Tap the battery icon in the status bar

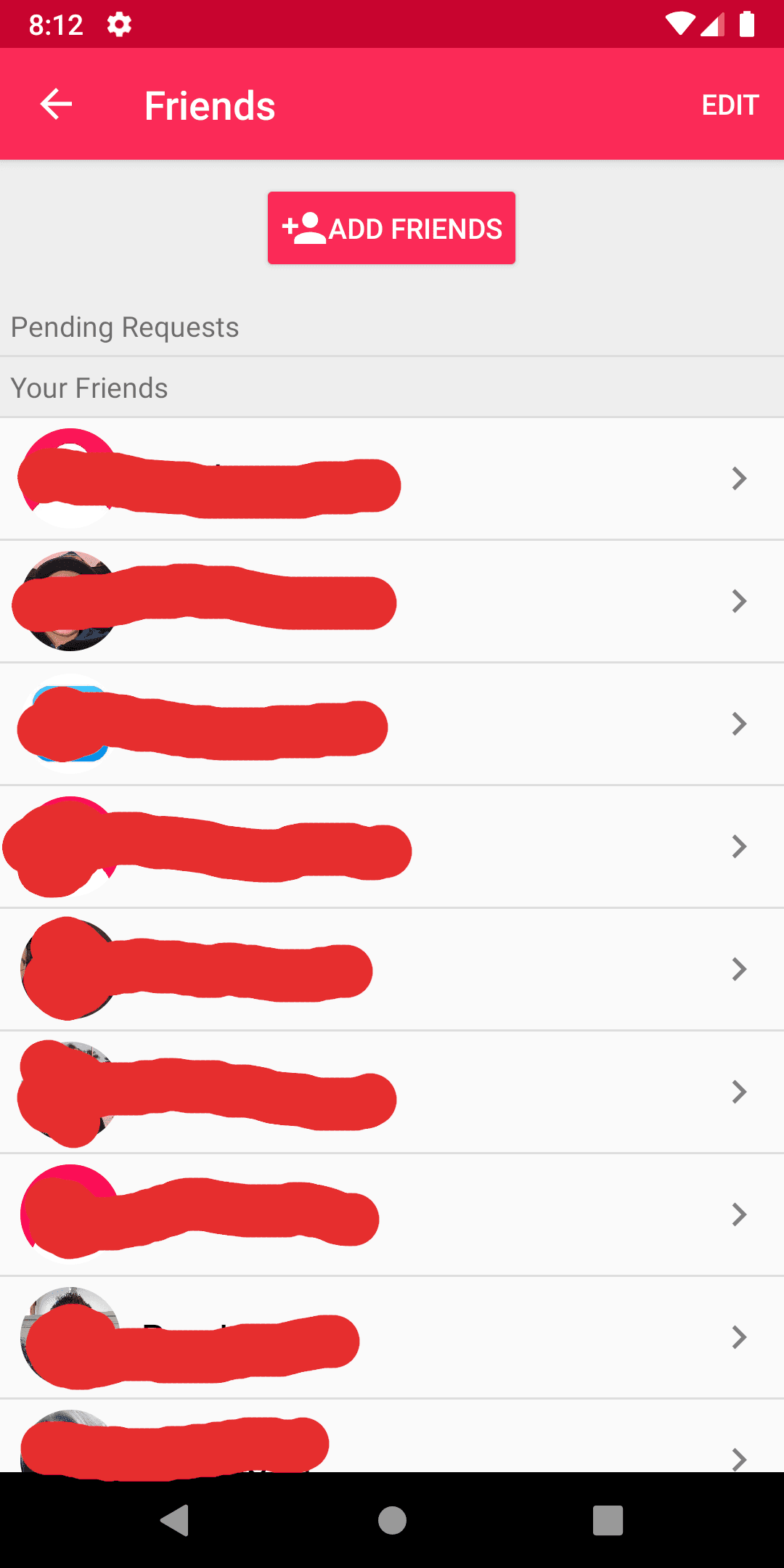pos(748,23)
